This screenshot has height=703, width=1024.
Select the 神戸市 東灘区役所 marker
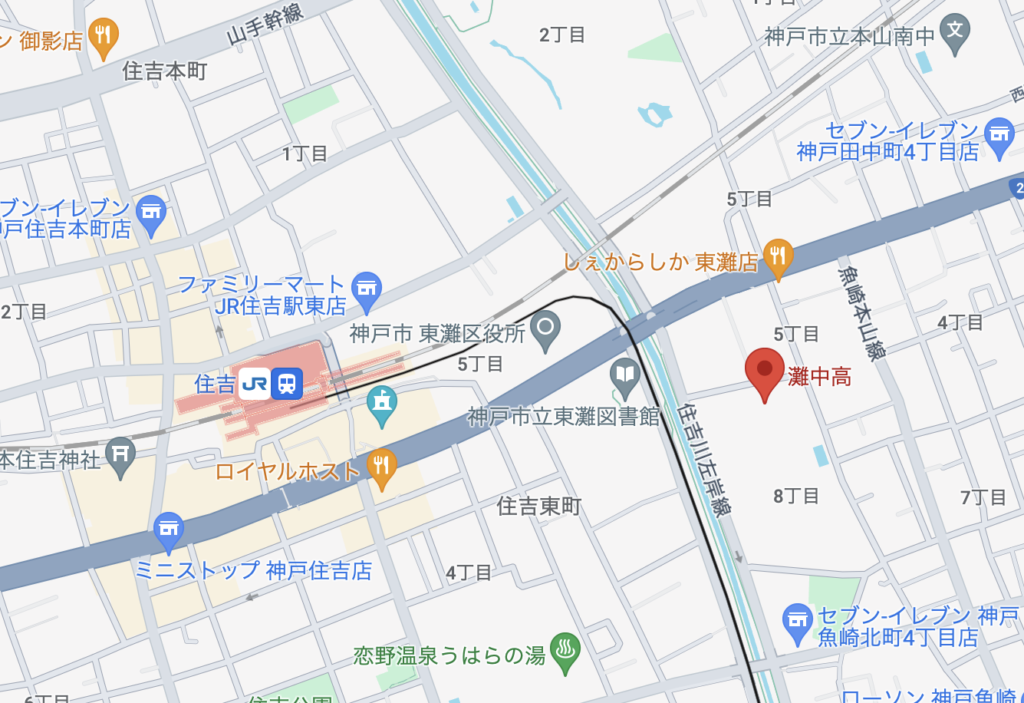click(x=545, y=329)
